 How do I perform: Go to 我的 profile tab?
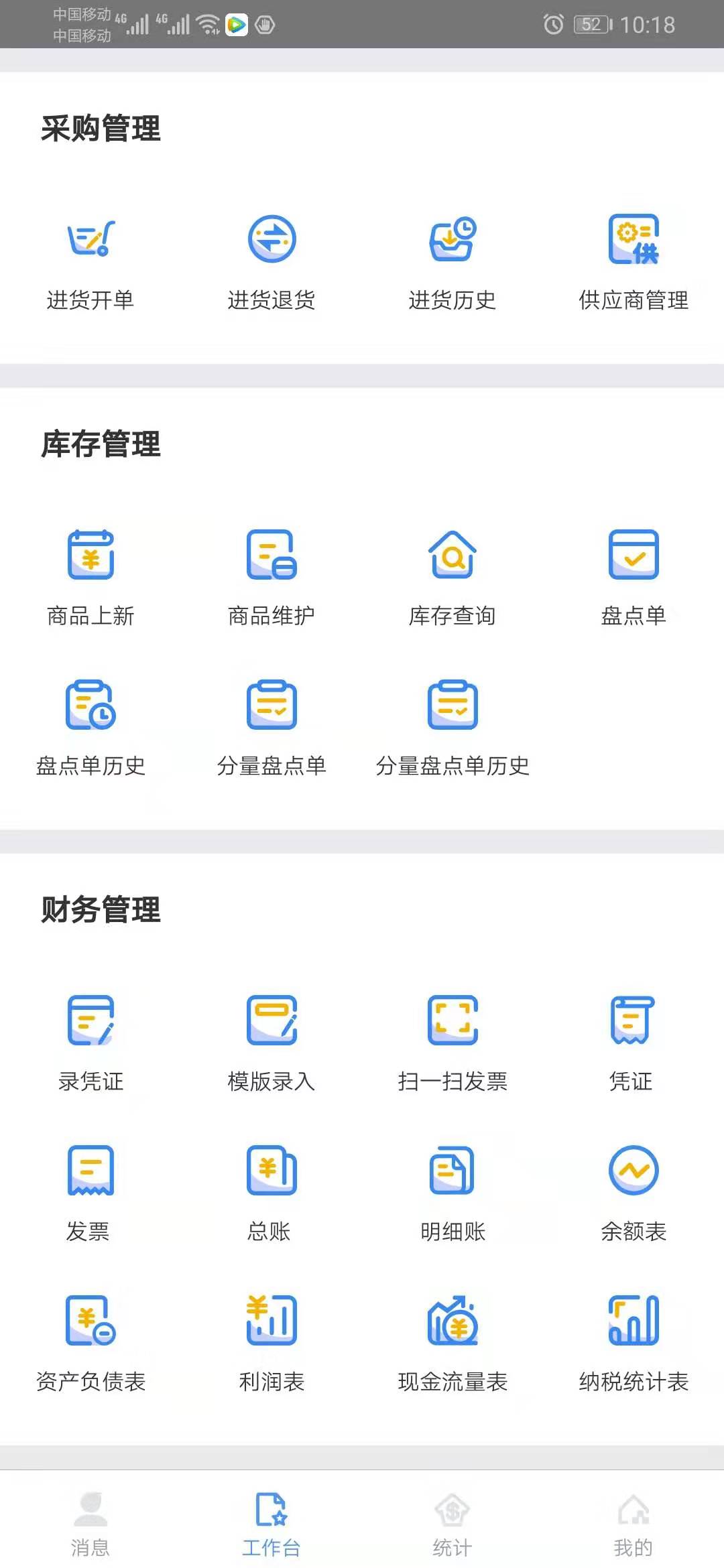tap(633, 1524)
